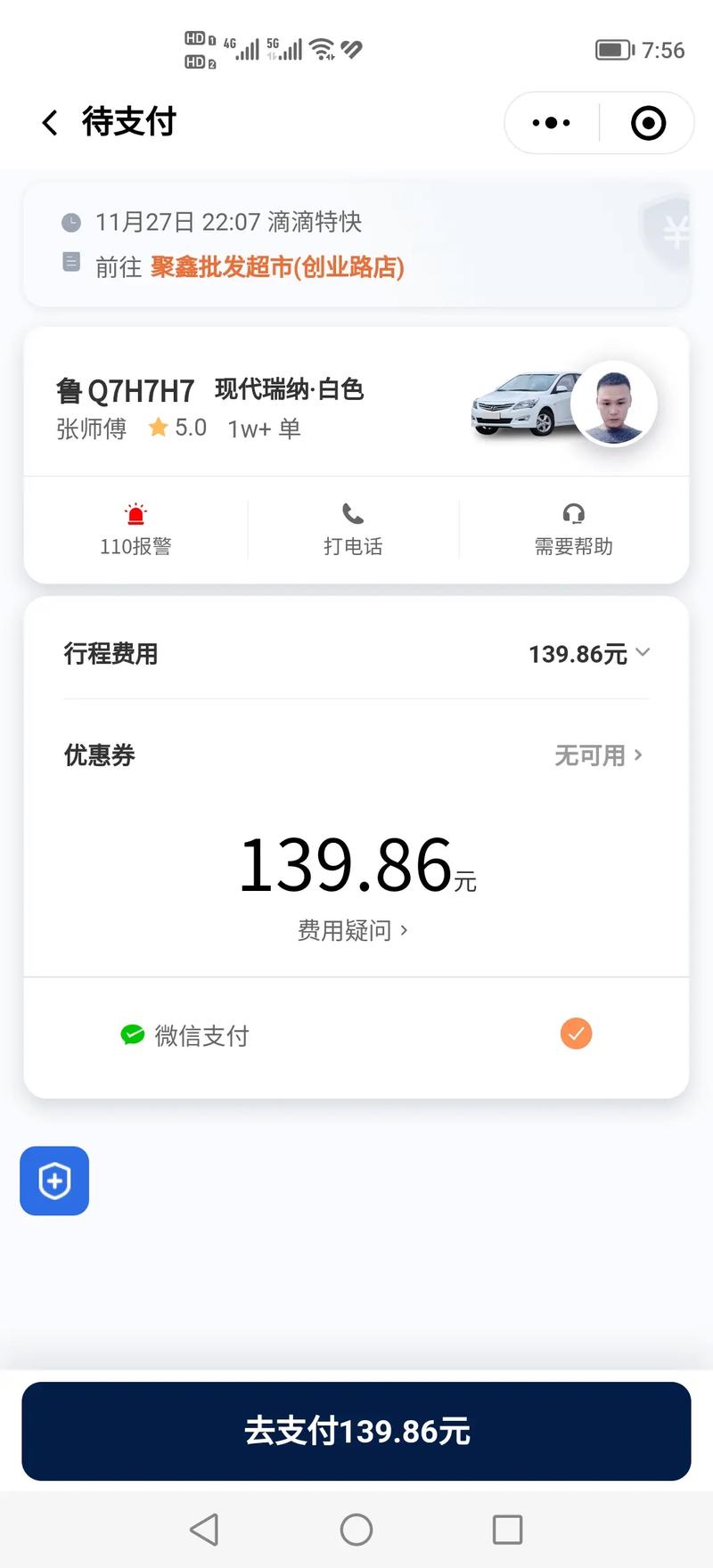Tap 110报警 emergency alarm

(135, 530)
